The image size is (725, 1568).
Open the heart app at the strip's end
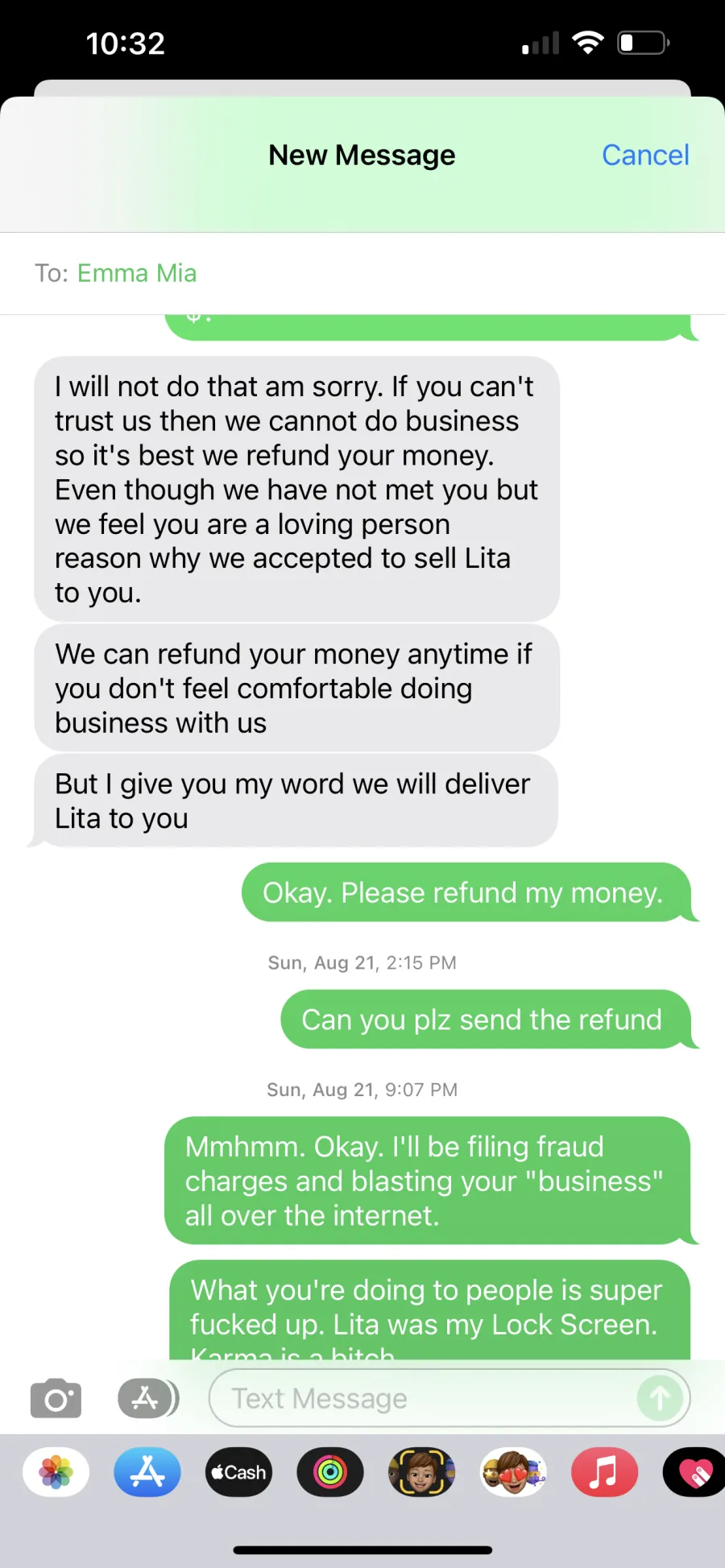click(x=694, y=1472)
